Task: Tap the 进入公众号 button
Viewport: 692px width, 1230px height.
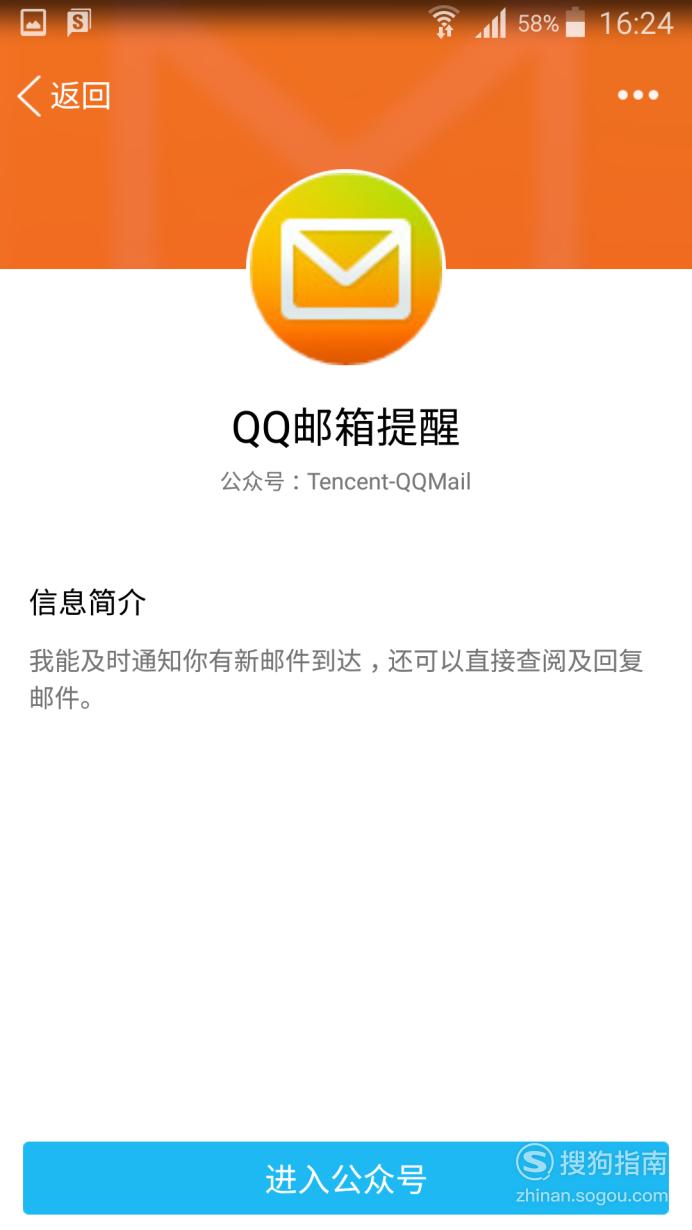Action: [x=346, y=1178]
